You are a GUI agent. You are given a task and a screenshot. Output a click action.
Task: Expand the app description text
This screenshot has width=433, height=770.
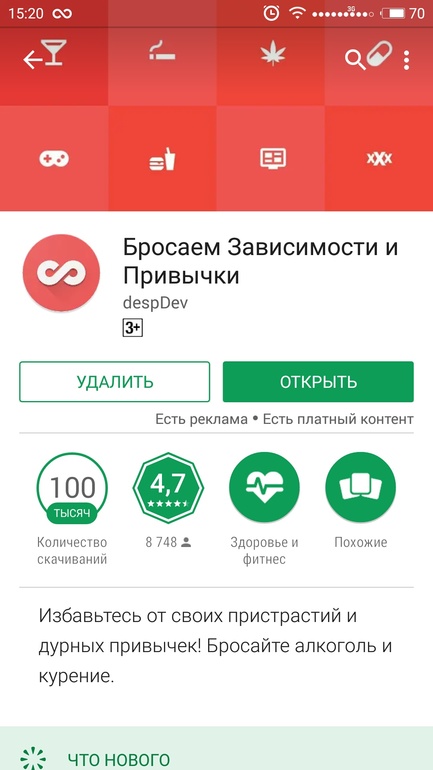[x=216, y=645]
